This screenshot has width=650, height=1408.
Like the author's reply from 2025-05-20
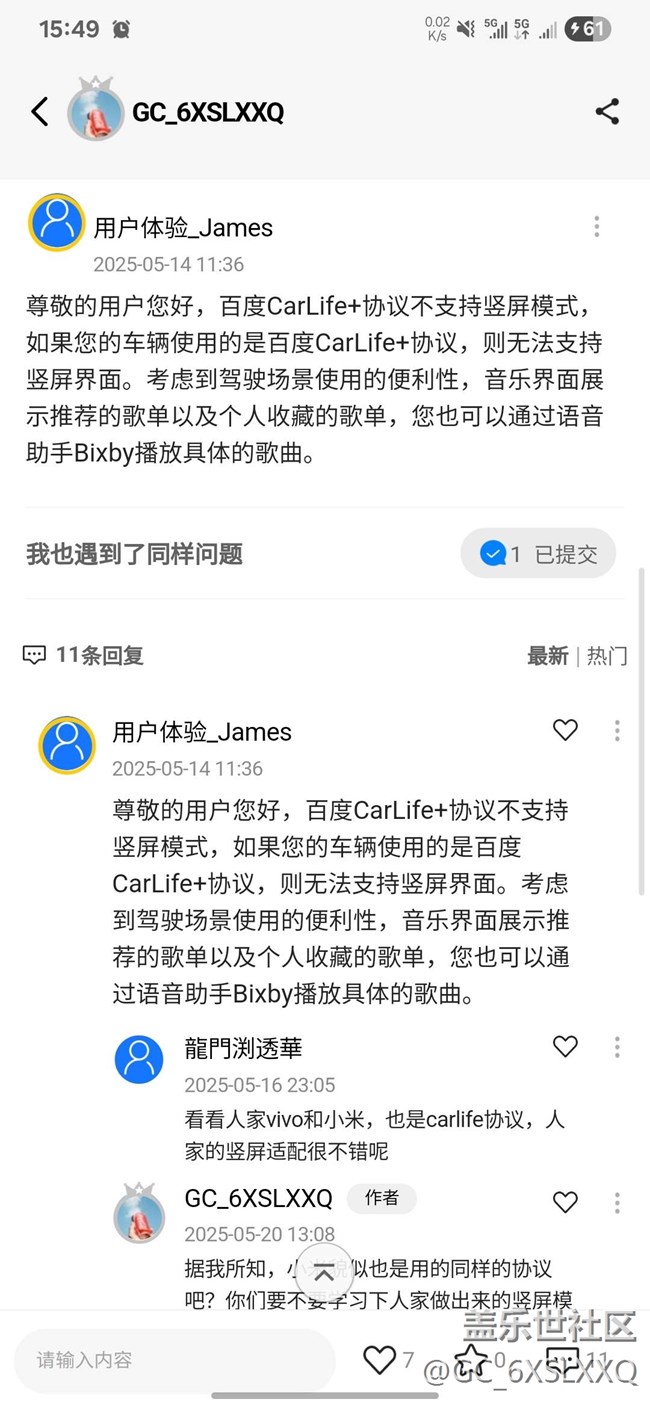click(x=565, y=1202)
